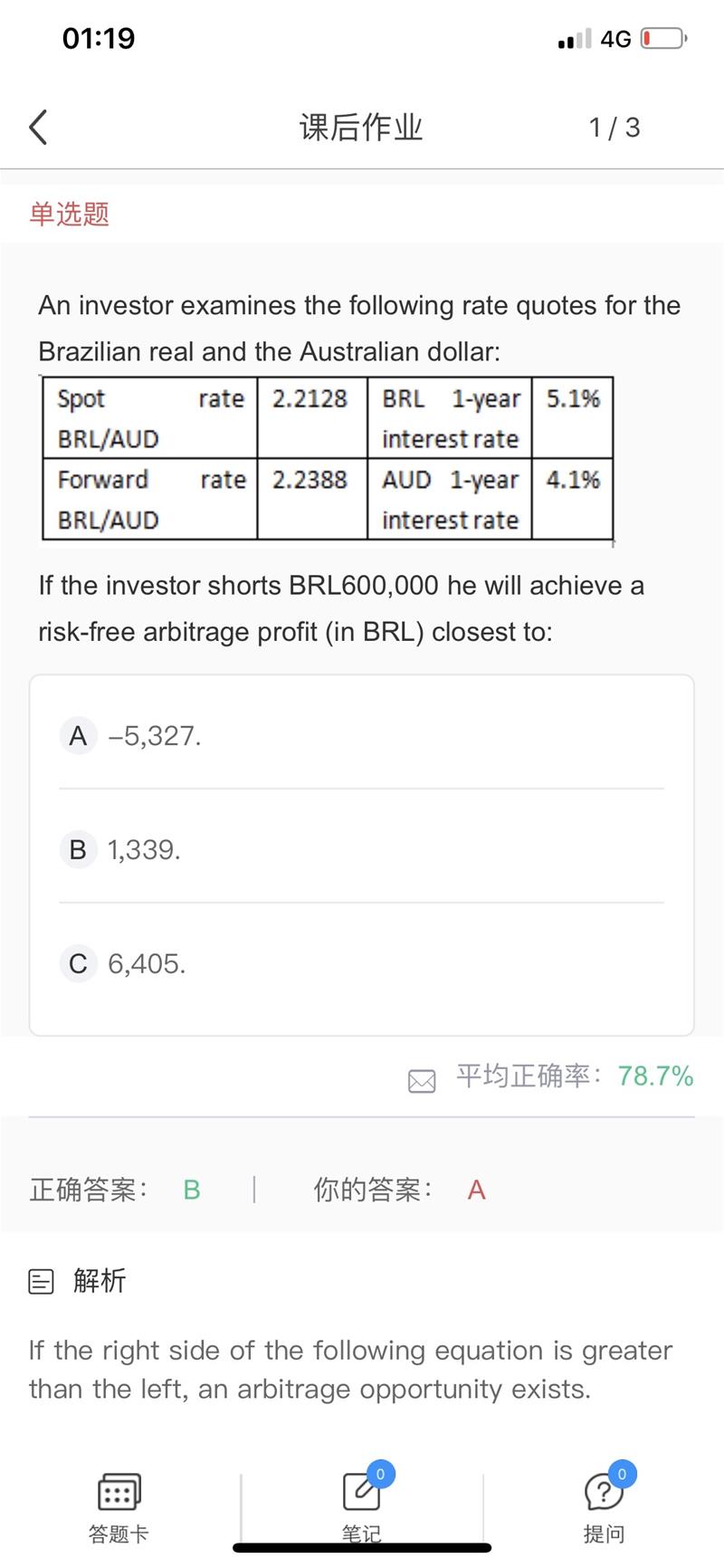Select answer option B 1,339
Viewport: 724px width, 1568px height.
[361, 849]
